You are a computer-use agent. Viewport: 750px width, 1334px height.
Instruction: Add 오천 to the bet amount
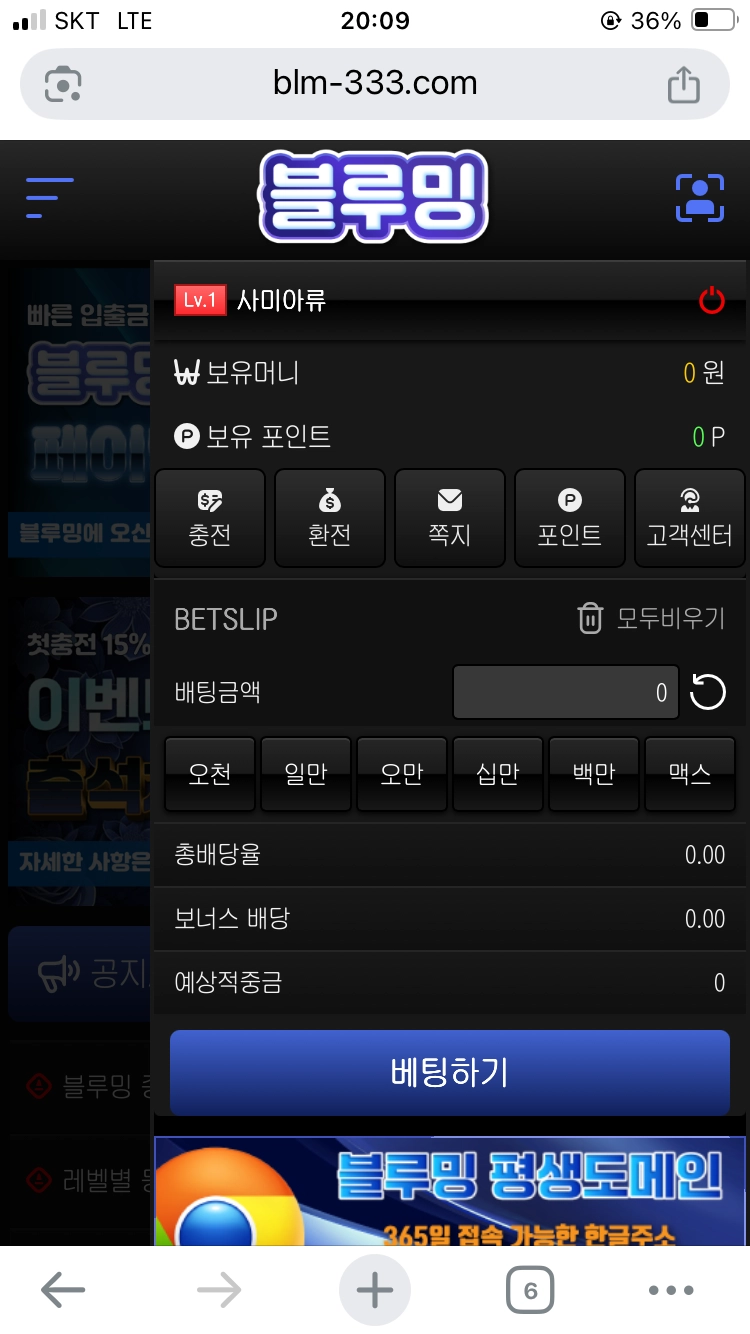[x=210, y=774]
